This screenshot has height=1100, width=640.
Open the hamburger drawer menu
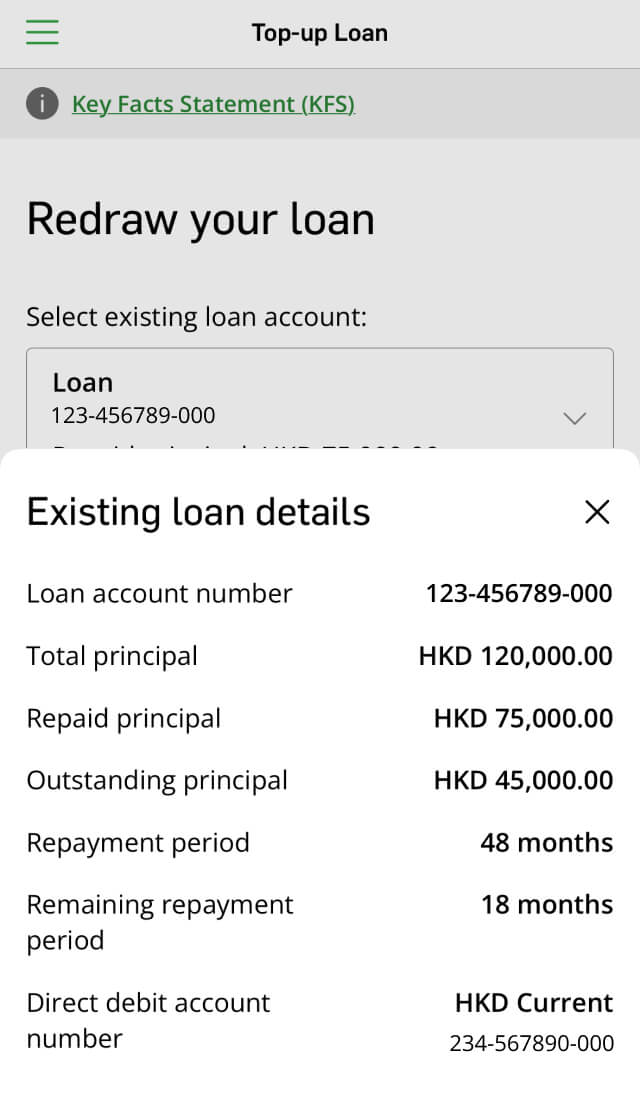pos(42,33)
